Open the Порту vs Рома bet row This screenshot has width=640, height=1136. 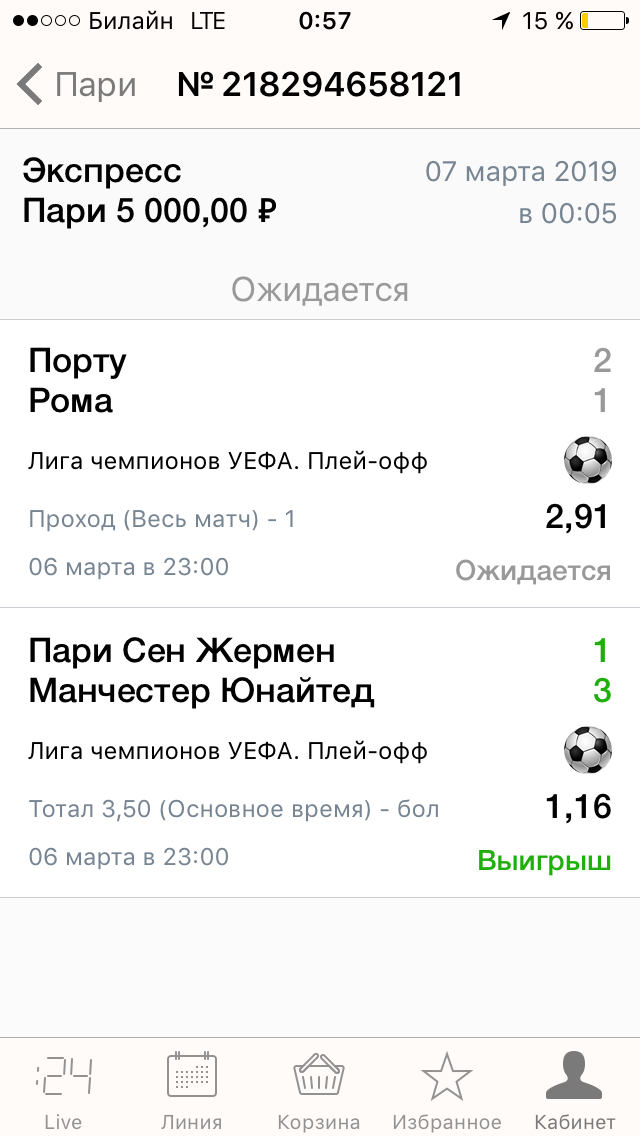point(320,464)
